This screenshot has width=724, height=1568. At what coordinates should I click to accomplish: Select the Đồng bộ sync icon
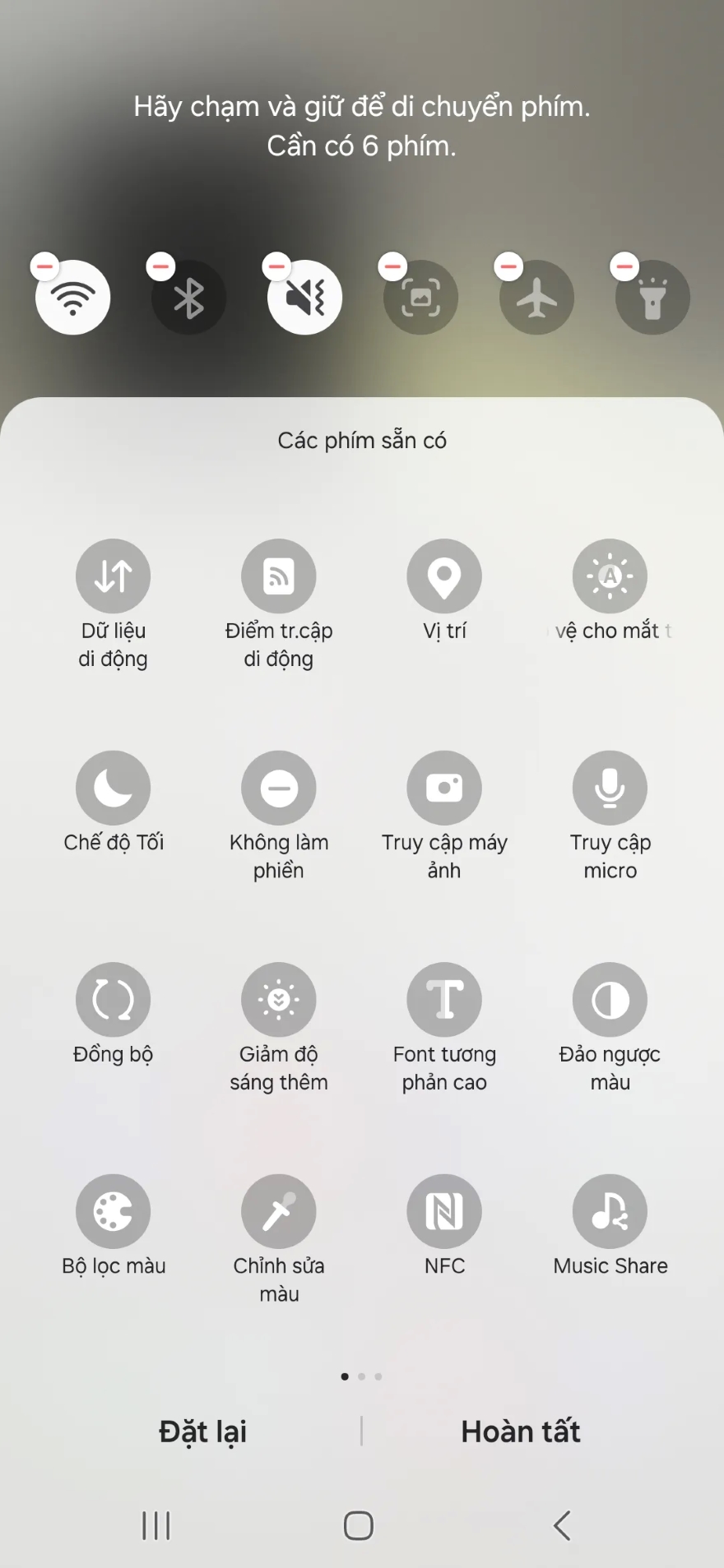(x=114, y=998)
